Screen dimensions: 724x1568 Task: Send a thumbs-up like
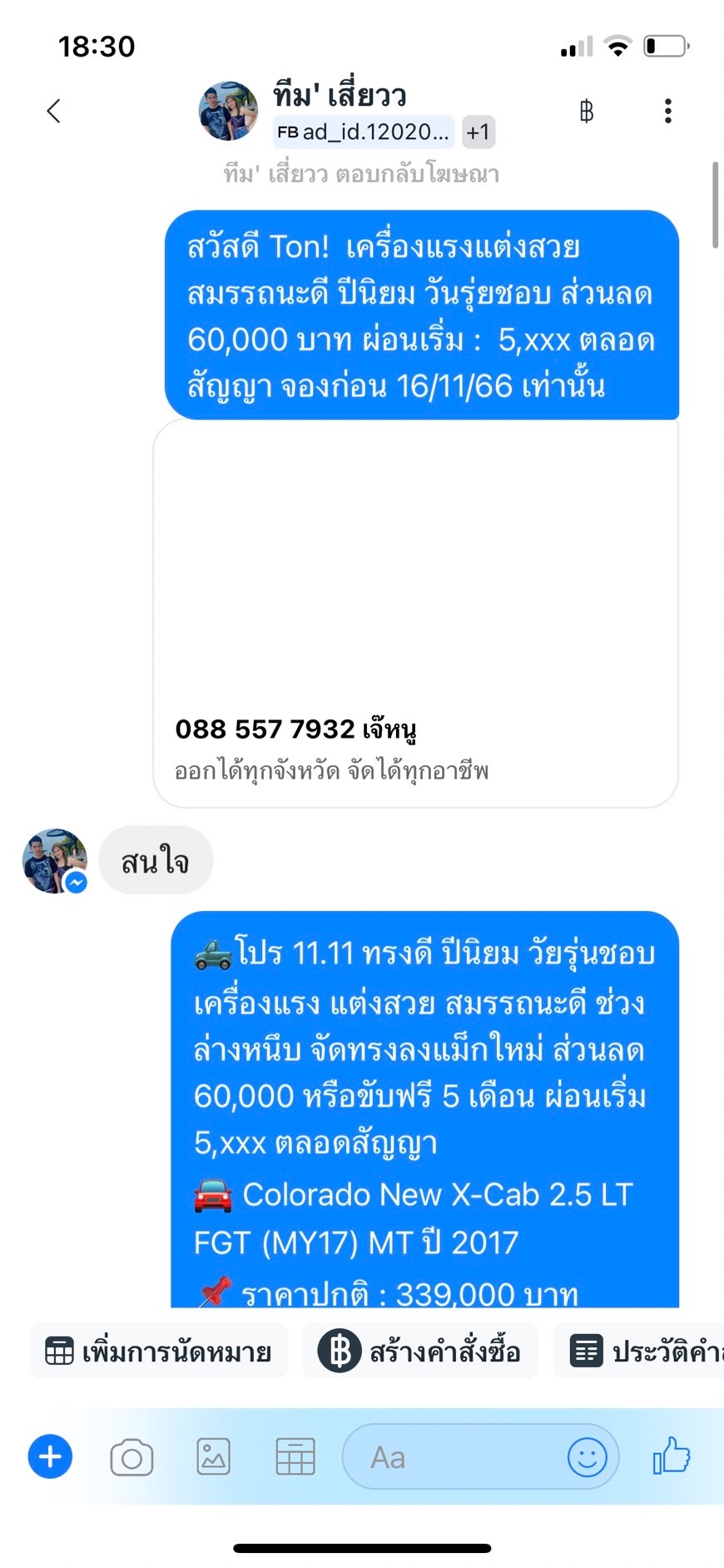(672, 1457)
